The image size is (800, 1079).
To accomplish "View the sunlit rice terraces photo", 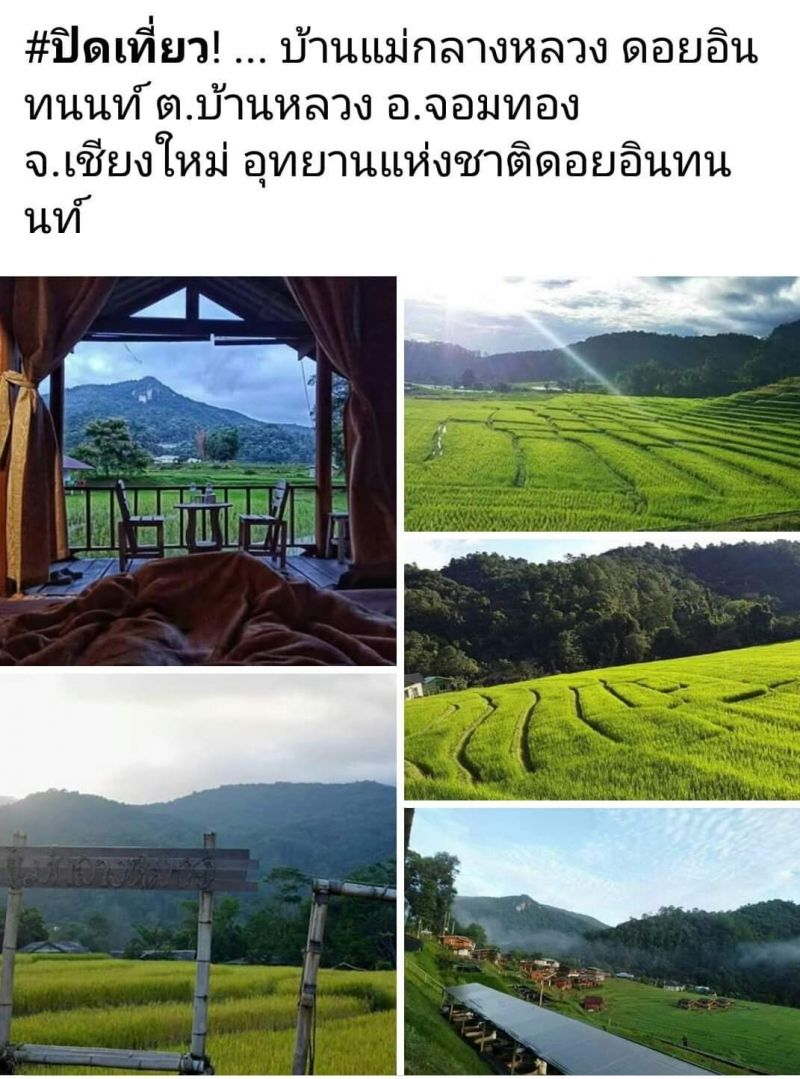I will click(x=602, y=403).
